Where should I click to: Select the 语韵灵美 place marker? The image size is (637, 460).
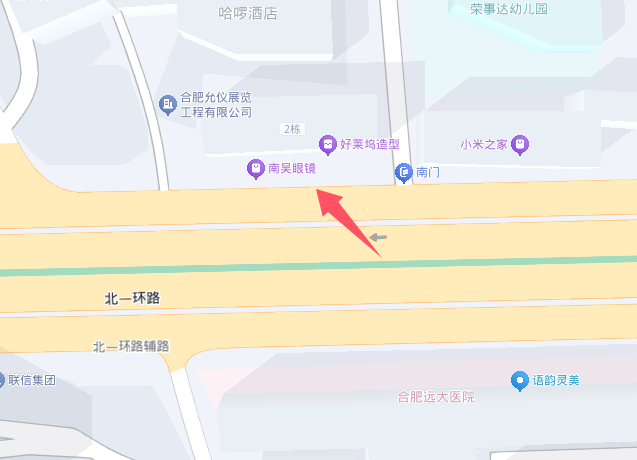519,380
